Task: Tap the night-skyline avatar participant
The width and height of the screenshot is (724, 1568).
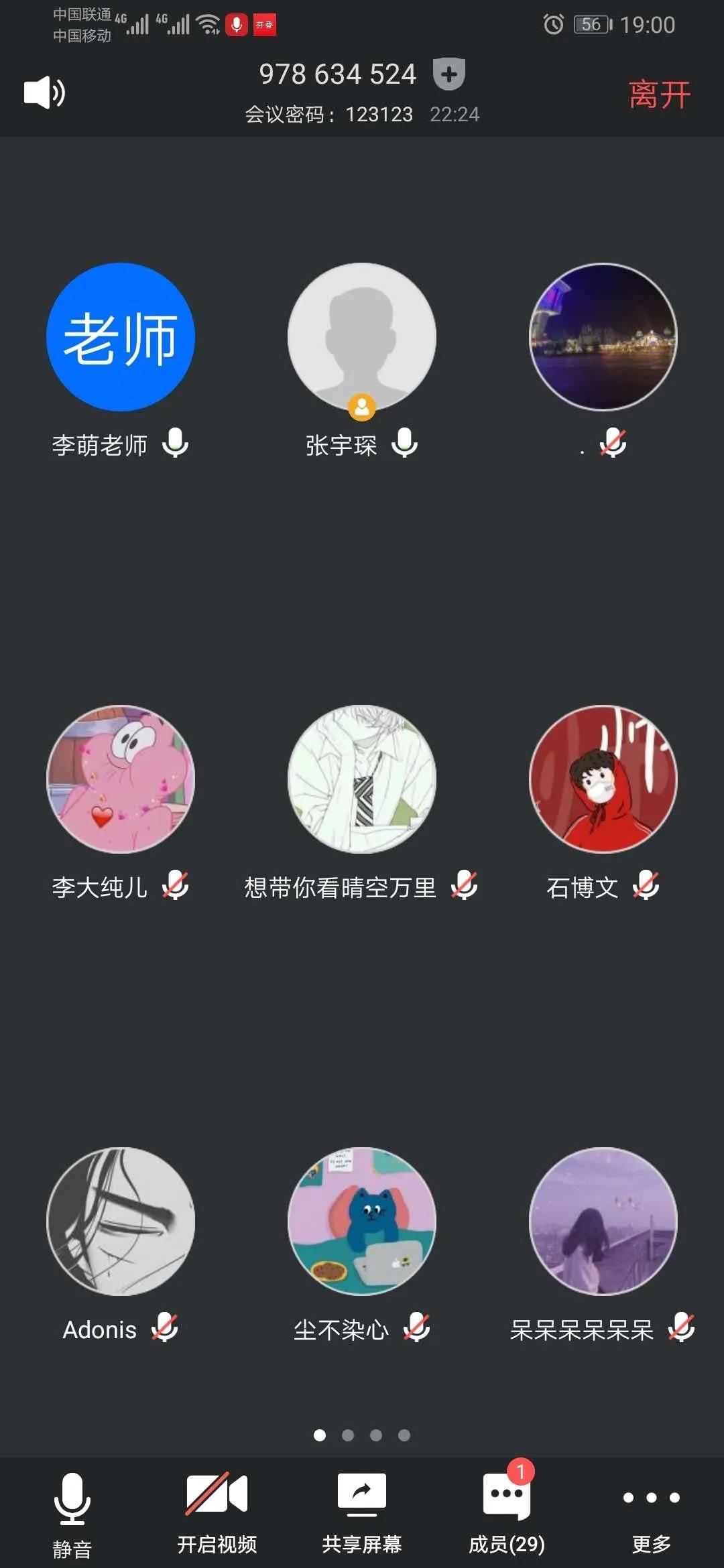Action: (x=603, y=337)
